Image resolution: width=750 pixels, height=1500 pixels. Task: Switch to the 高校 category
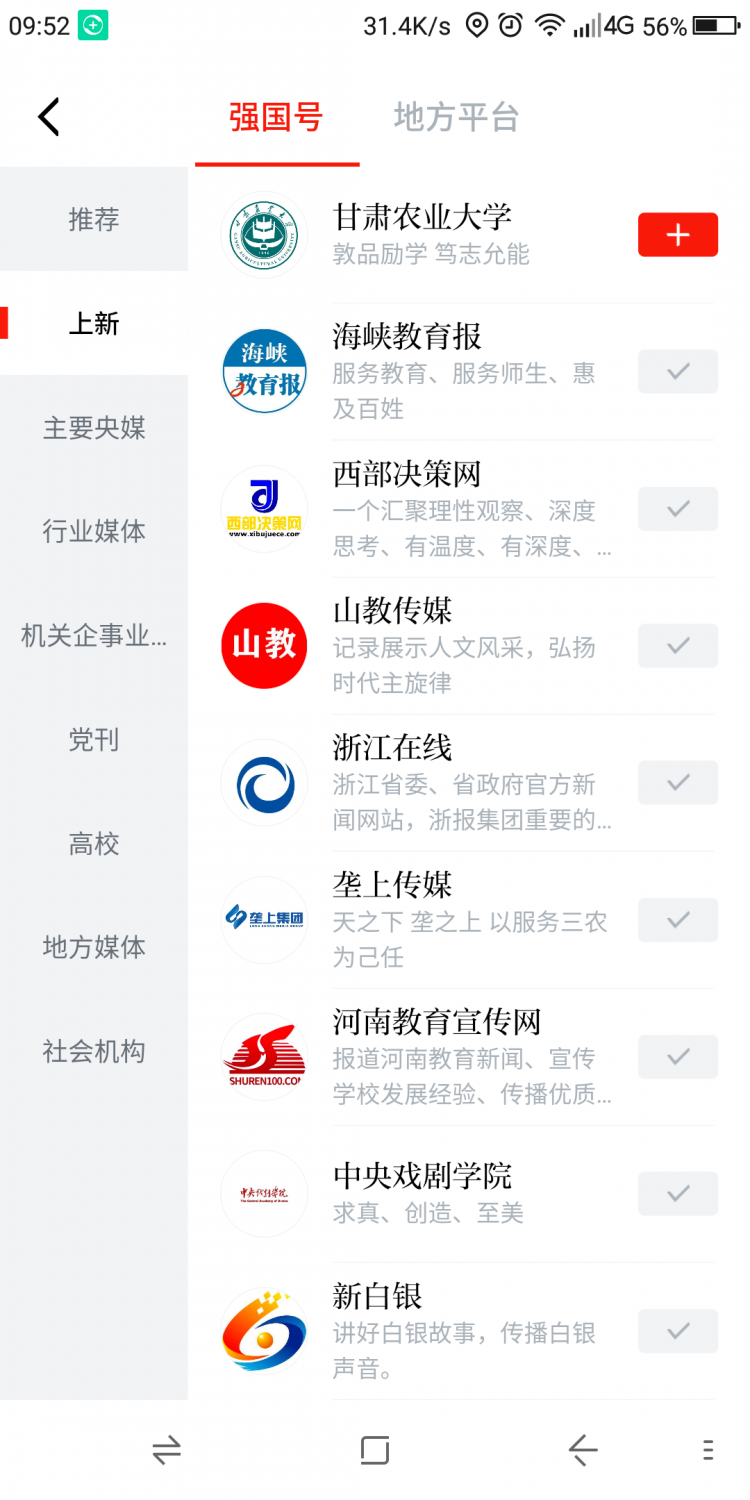94,843
